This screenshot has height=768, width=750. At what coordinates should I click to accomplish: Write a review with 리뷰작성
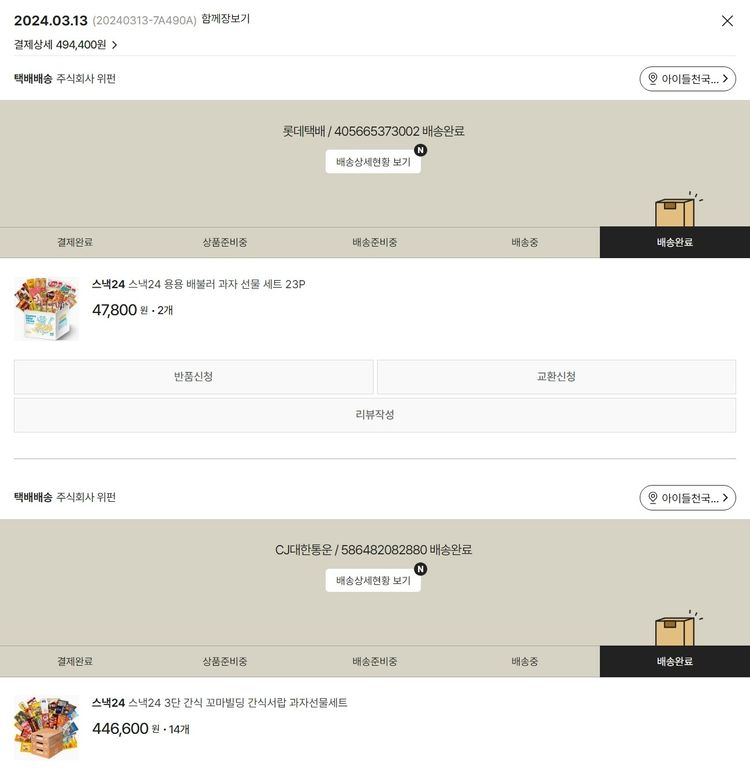click(x=375, y=415)
